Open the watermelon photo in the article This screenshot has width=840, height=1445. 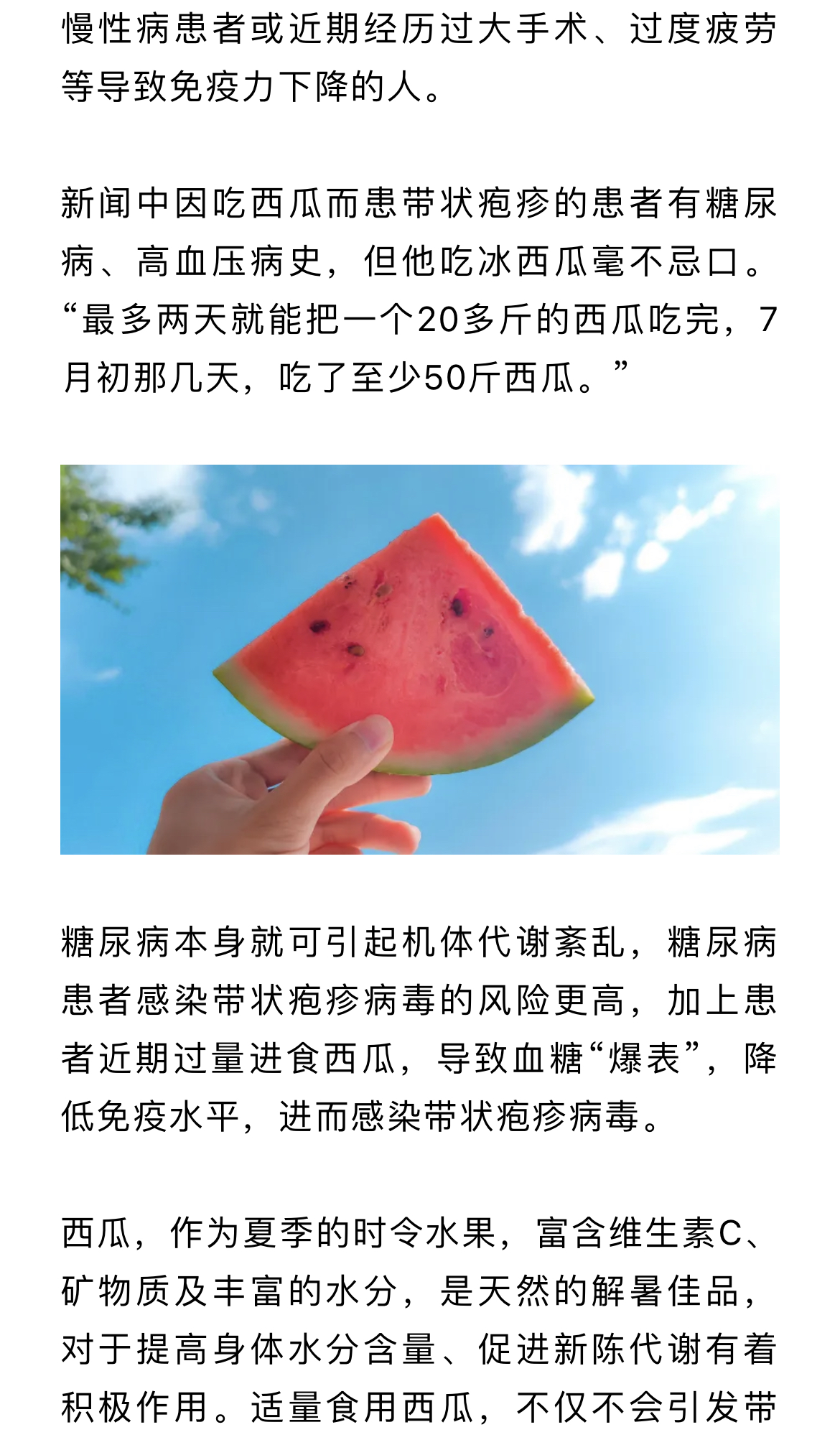pyautogui.click(x=419, y=659)
